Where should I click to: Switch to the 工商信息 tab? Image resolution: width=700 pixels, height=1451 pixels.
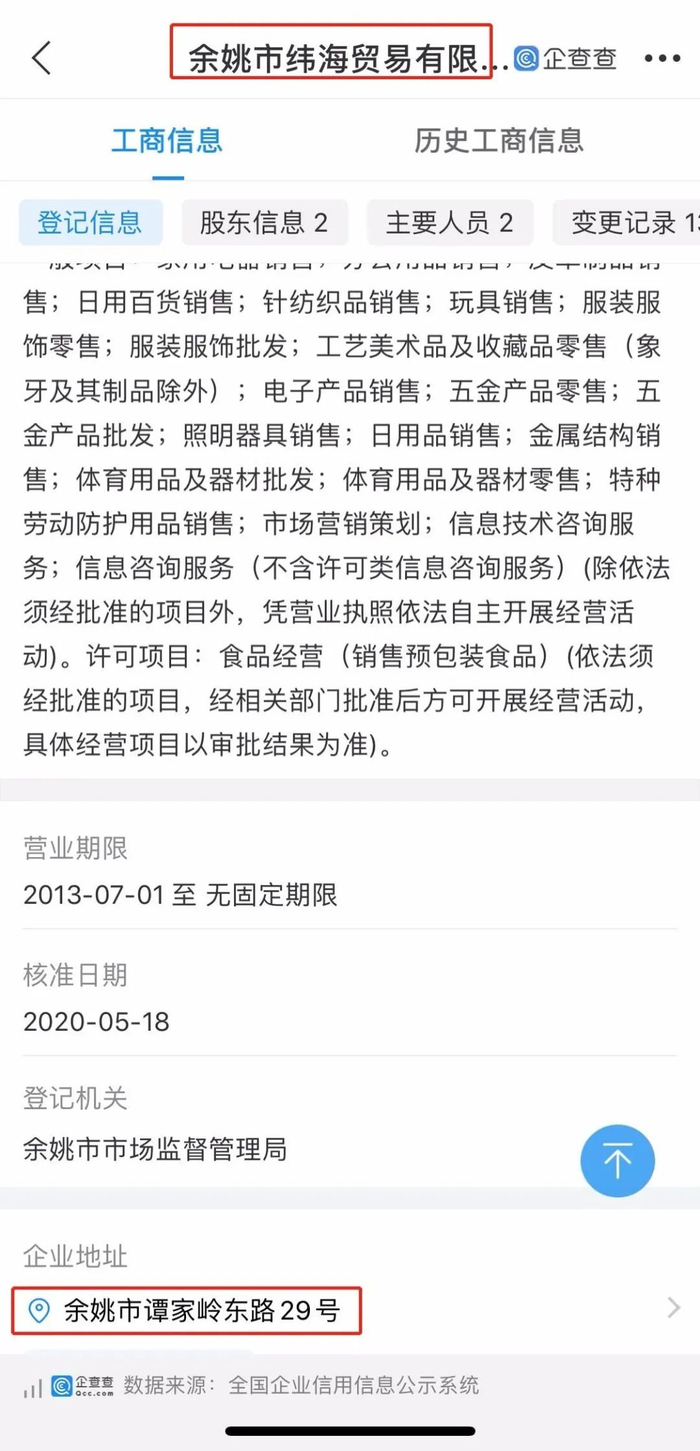point(167,141)
